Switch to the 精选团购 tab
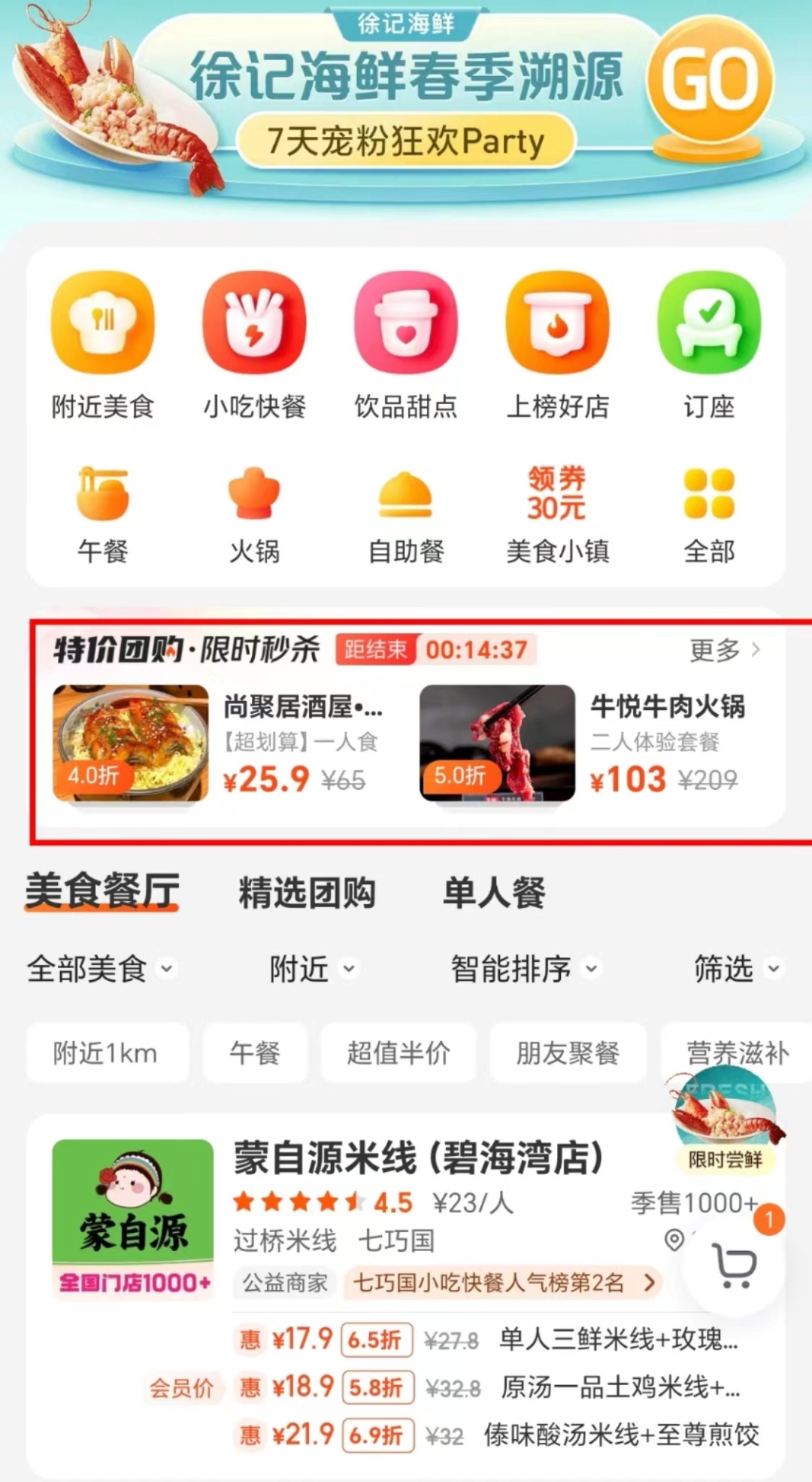The height and width of the screenshot is (1482, 812). [307, 893]
